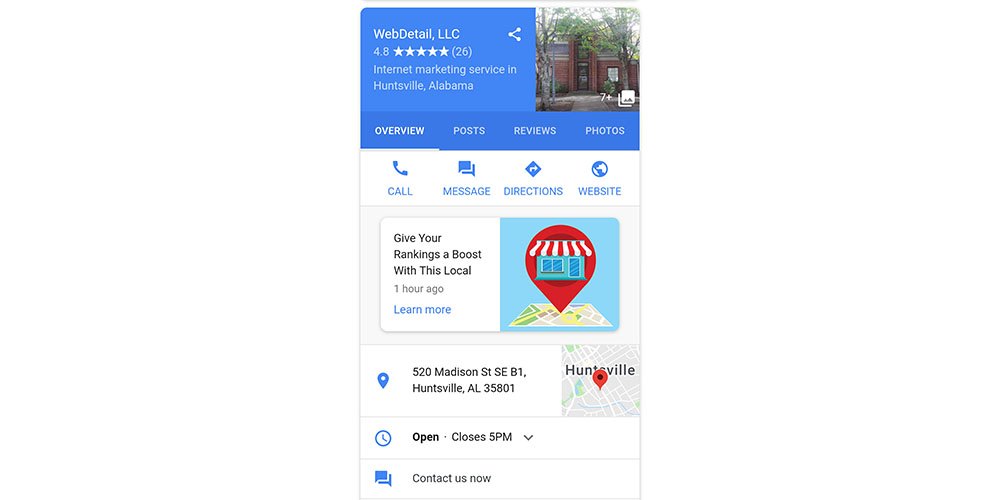Visit the business website

(x=599, y=178)
